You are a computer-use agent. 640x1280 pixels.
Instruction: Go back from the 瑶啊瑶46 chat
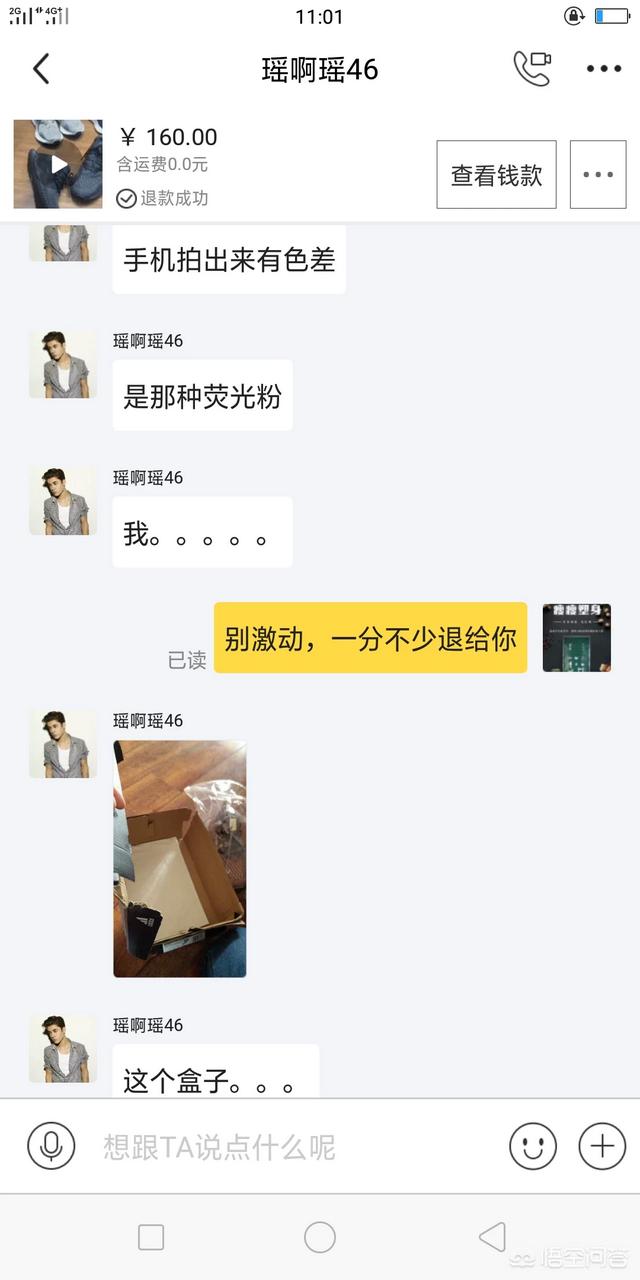(41, 69)
